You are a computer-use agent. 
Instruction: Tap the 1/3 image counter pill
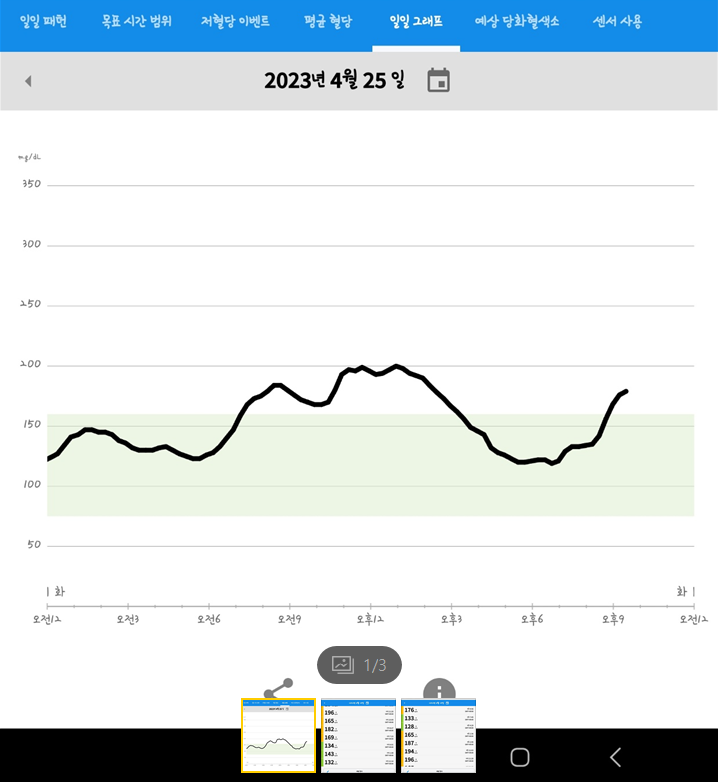359,665
